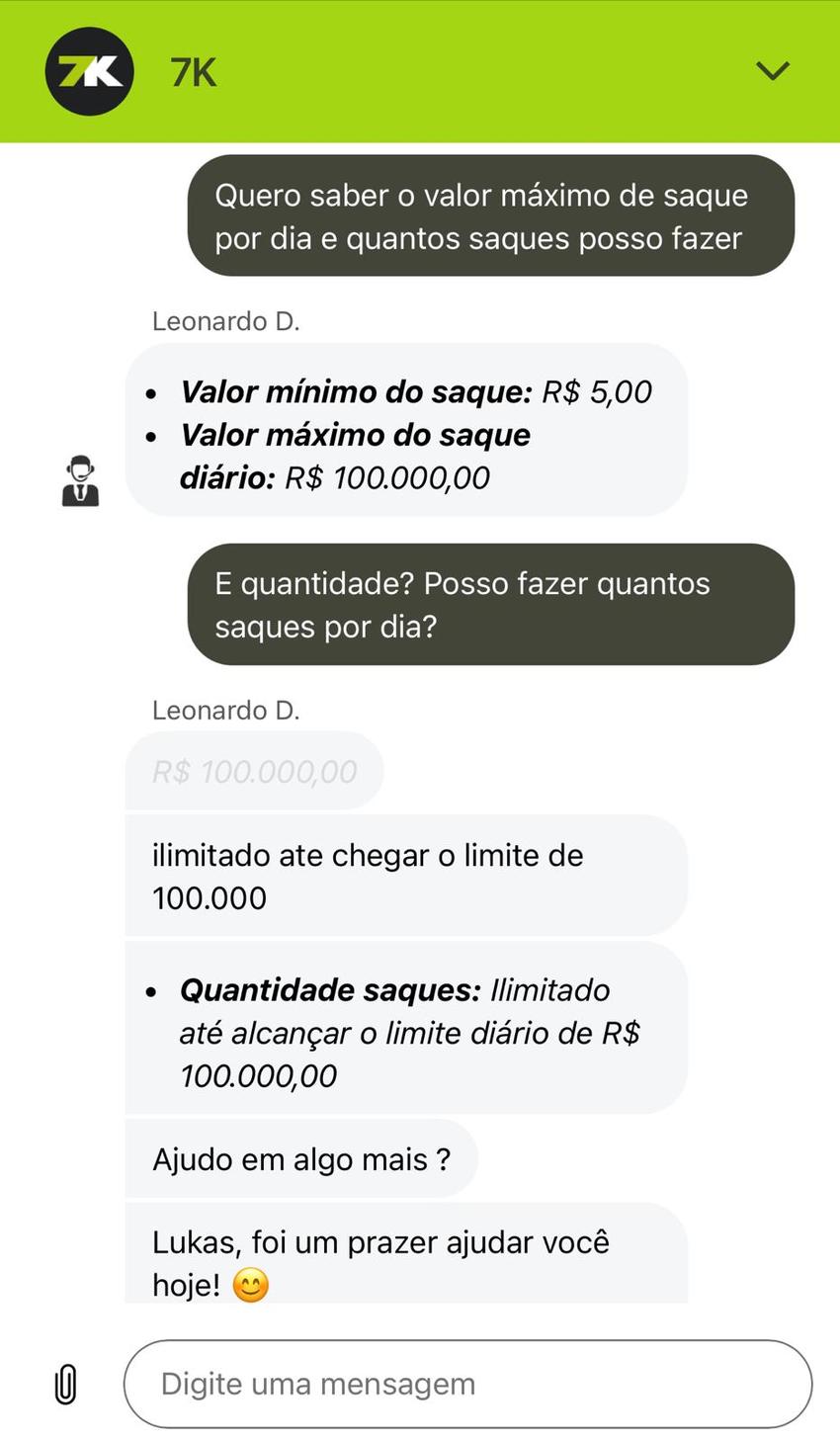This screenshot has height=1440, width=840.
Task: Select the 'Digite uma mensagem' placeholder text
Action: point(316,1384)
